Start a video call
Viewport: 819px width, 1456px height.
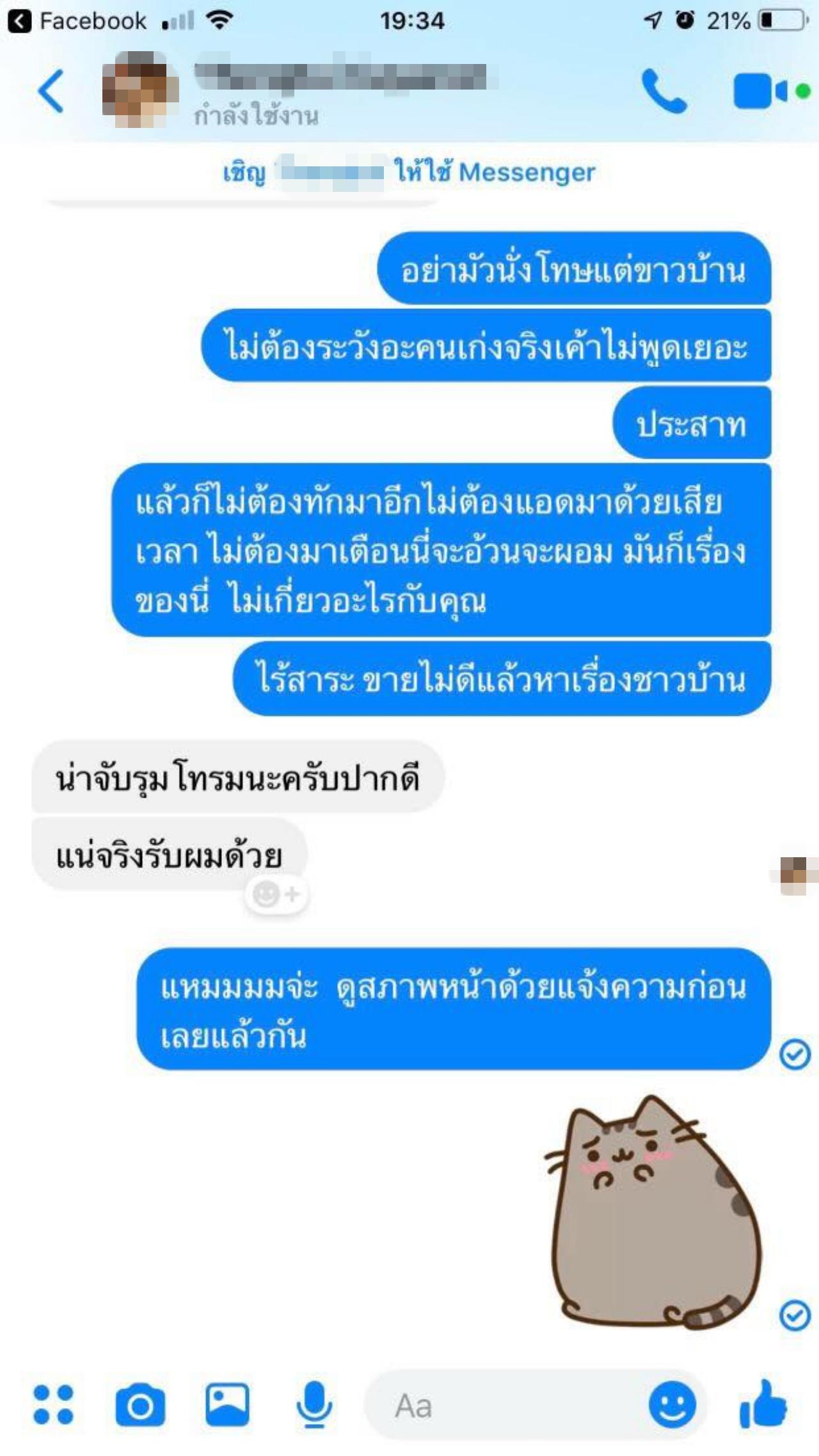pos(761,91)
